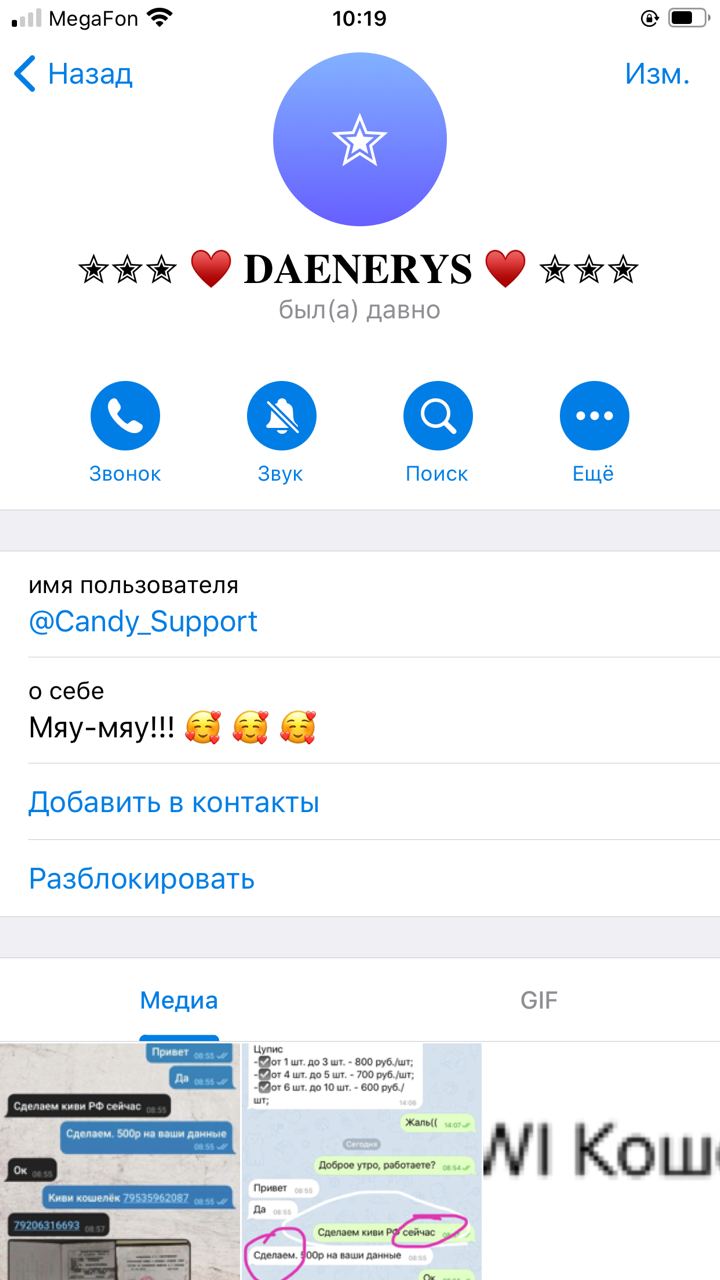Viewport: 720px width, 1280px height.
Task: Open the media tile showing large Кош text
Action: tap(602, 1162)
